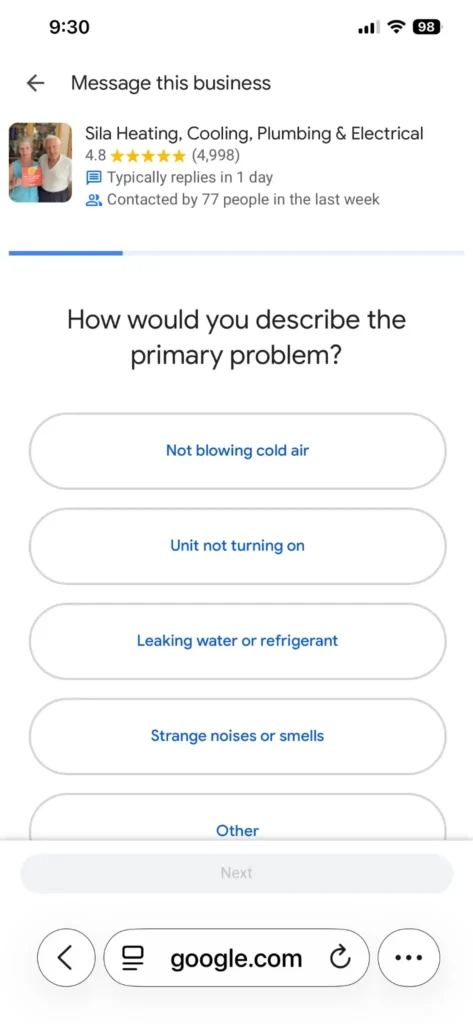Open the browser more options menu
This screenshot has width=473, height=1024.
point(409,958)
